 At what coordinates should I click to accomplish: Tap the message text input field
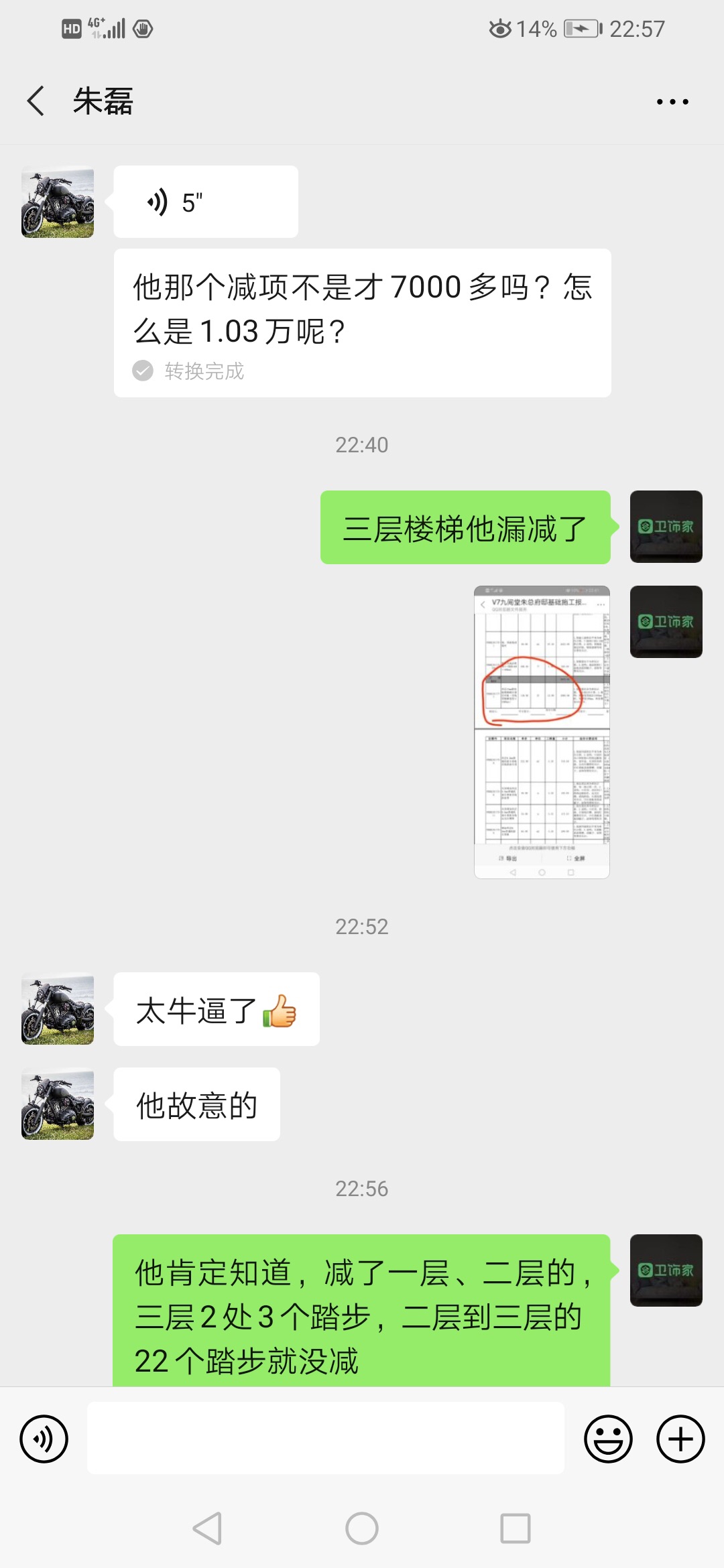(x=326, y=1438)
